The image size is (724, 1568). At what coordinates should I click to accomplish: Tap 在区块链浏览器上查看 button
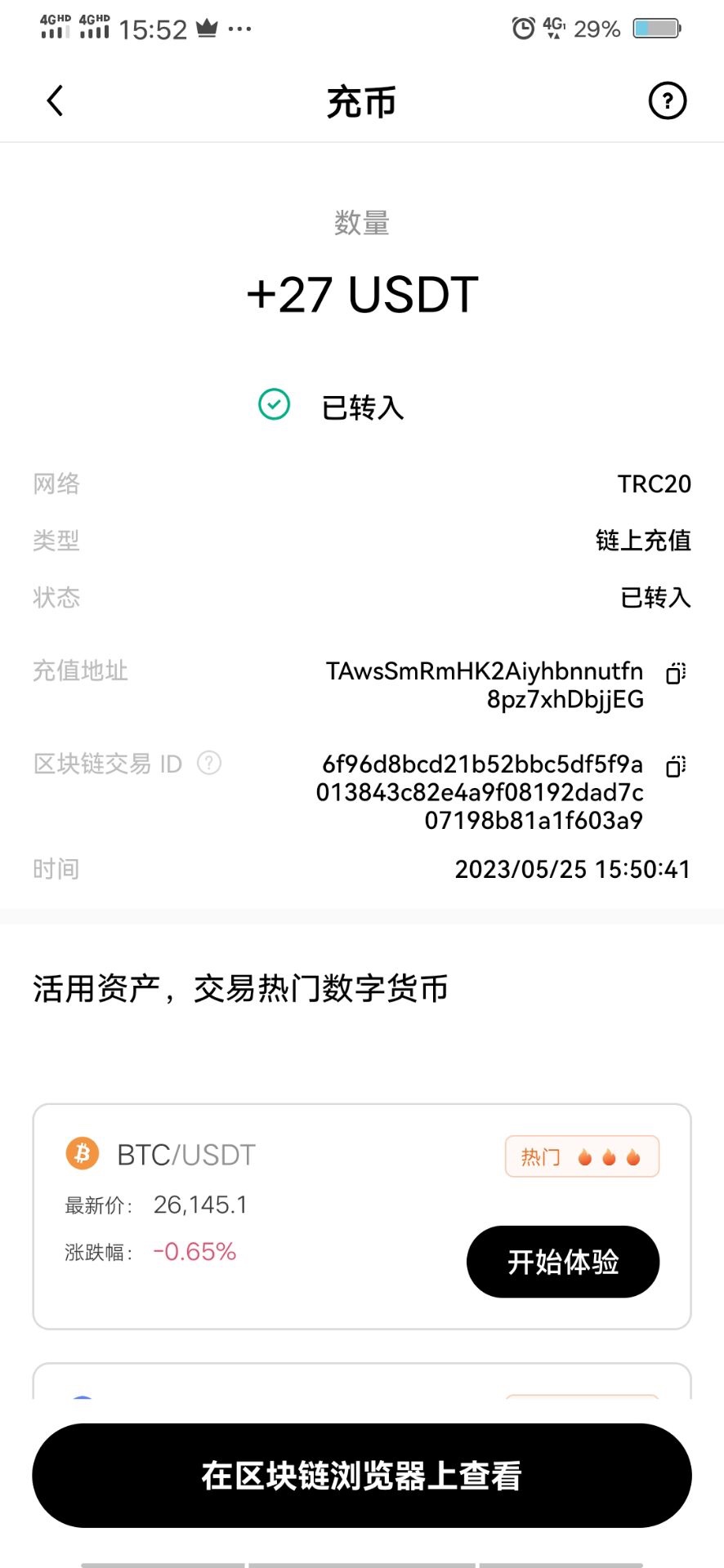361,1475
